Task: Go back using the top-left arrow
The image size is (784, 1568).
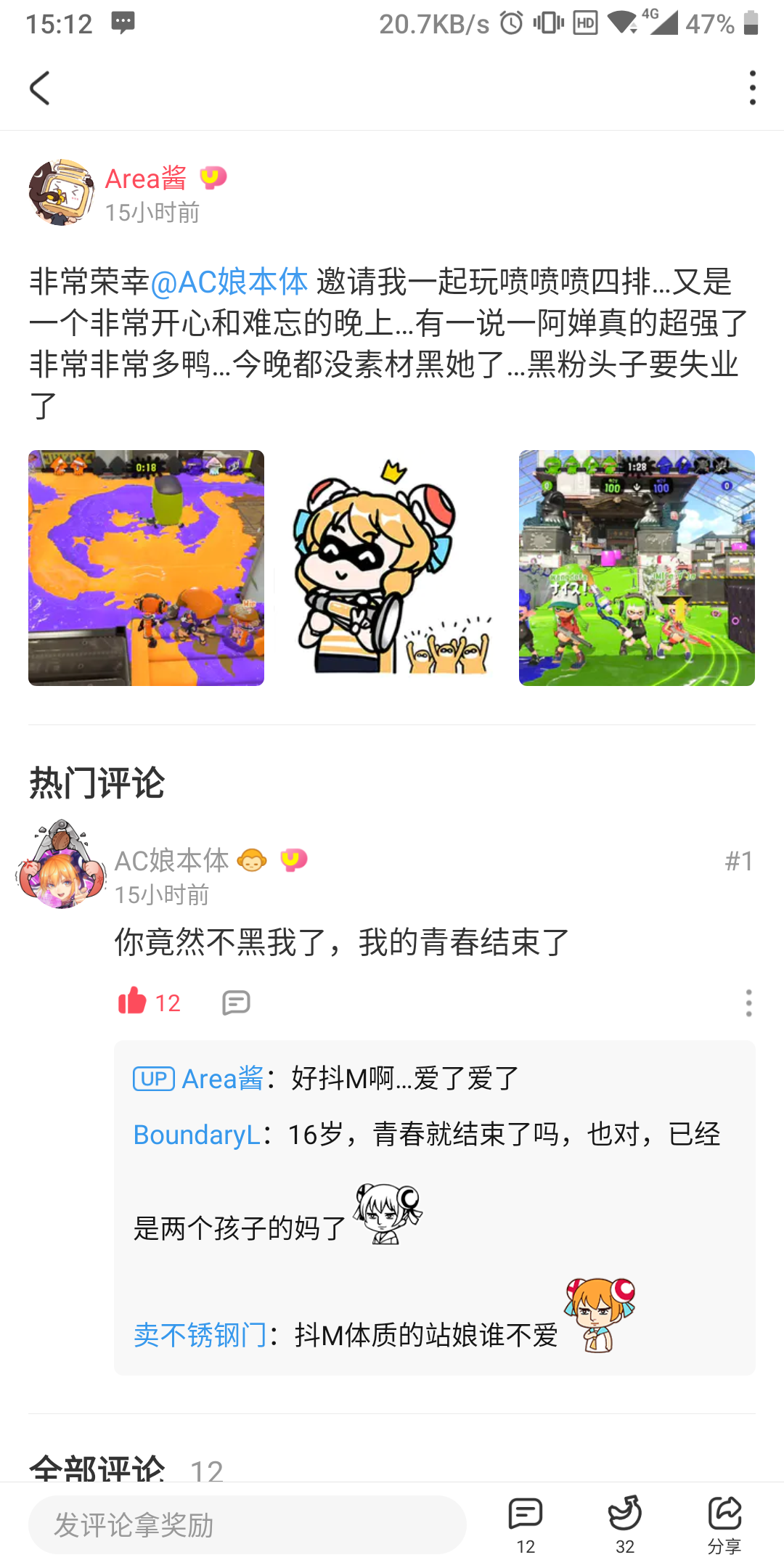Action: coord(40,89)
